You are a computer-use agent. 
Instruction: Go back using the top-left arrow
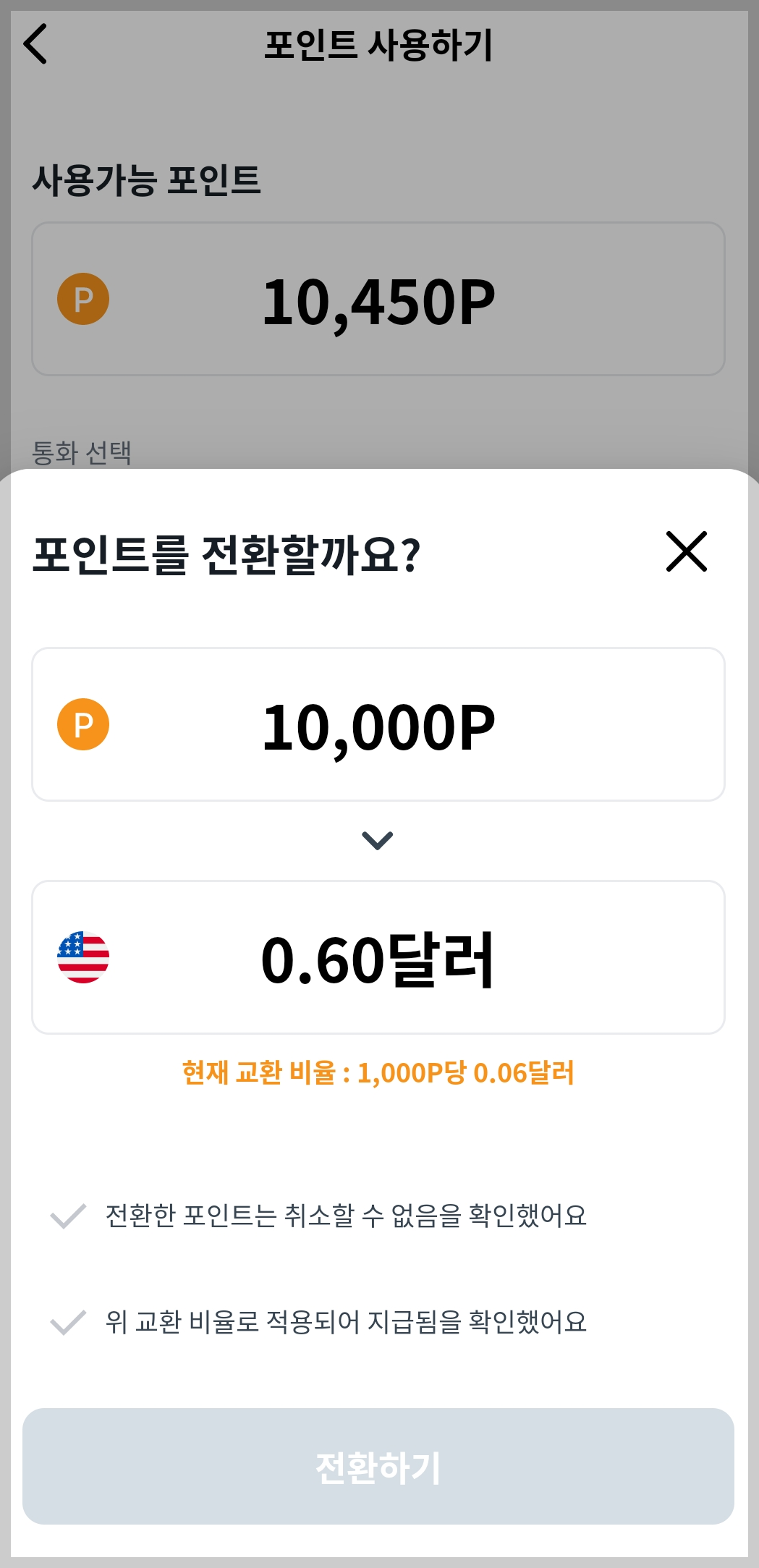[35, 44]
